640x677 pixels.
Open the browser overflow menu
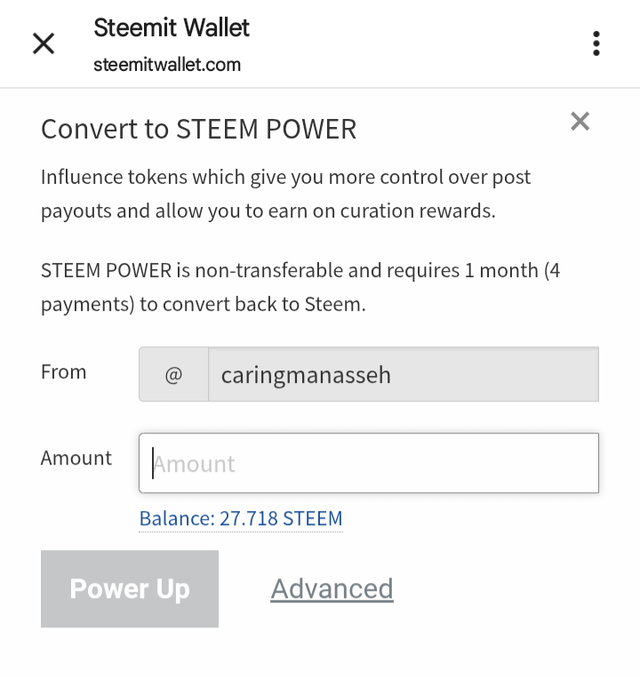(x=596, y=44)
